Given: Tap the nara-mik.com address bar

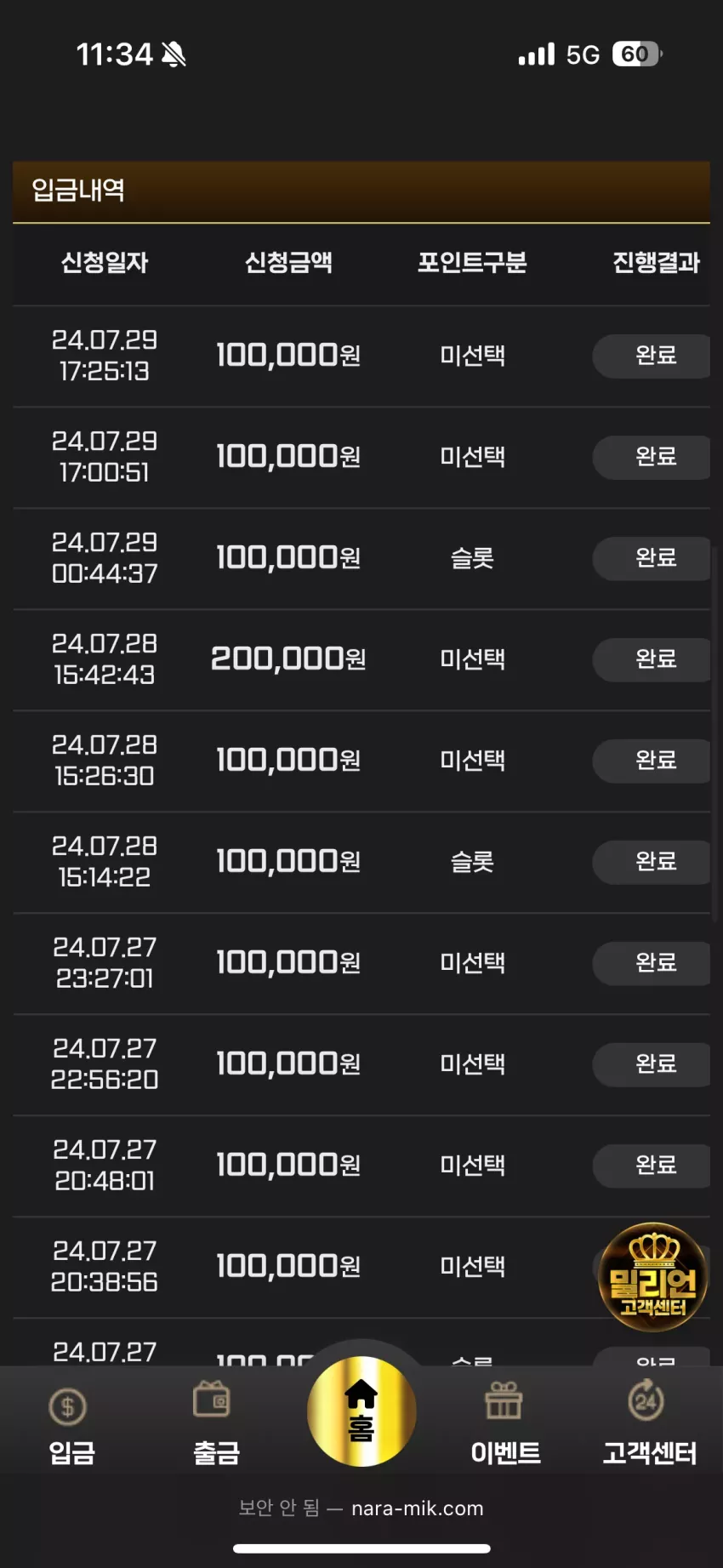Looking at the screenshot, I should tap(361, 1508).
